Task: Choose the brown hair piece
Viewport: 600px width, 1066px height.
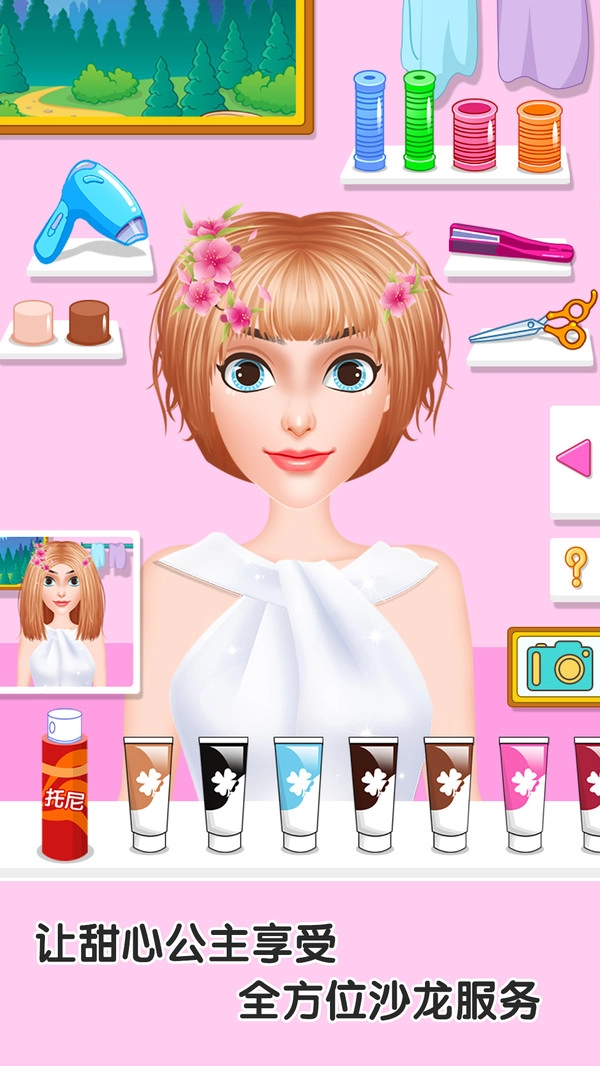Action: pos(89,322)
